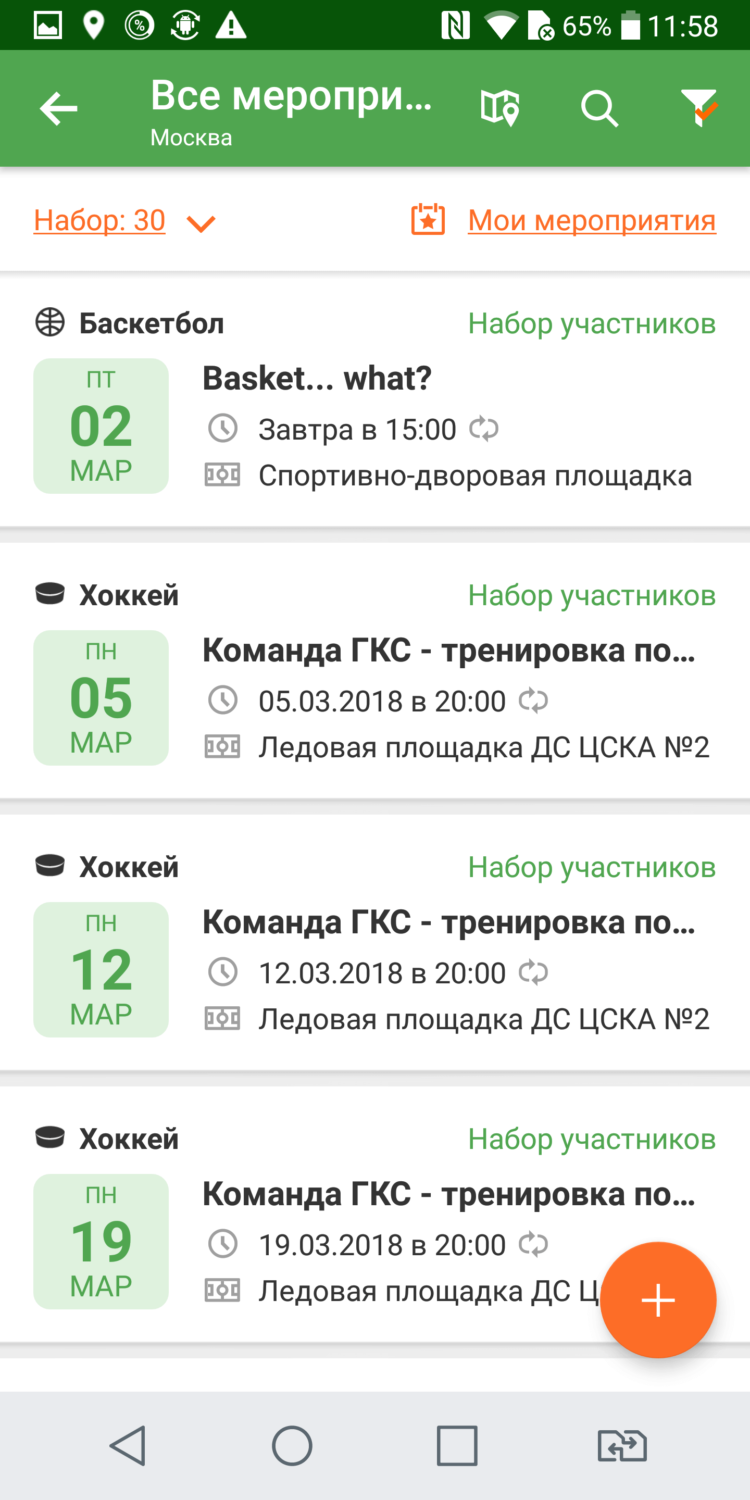Click the repeat icon next to Завтра в 15:00
This screenshot has height=1500, width=750.
tap(481, 428)
